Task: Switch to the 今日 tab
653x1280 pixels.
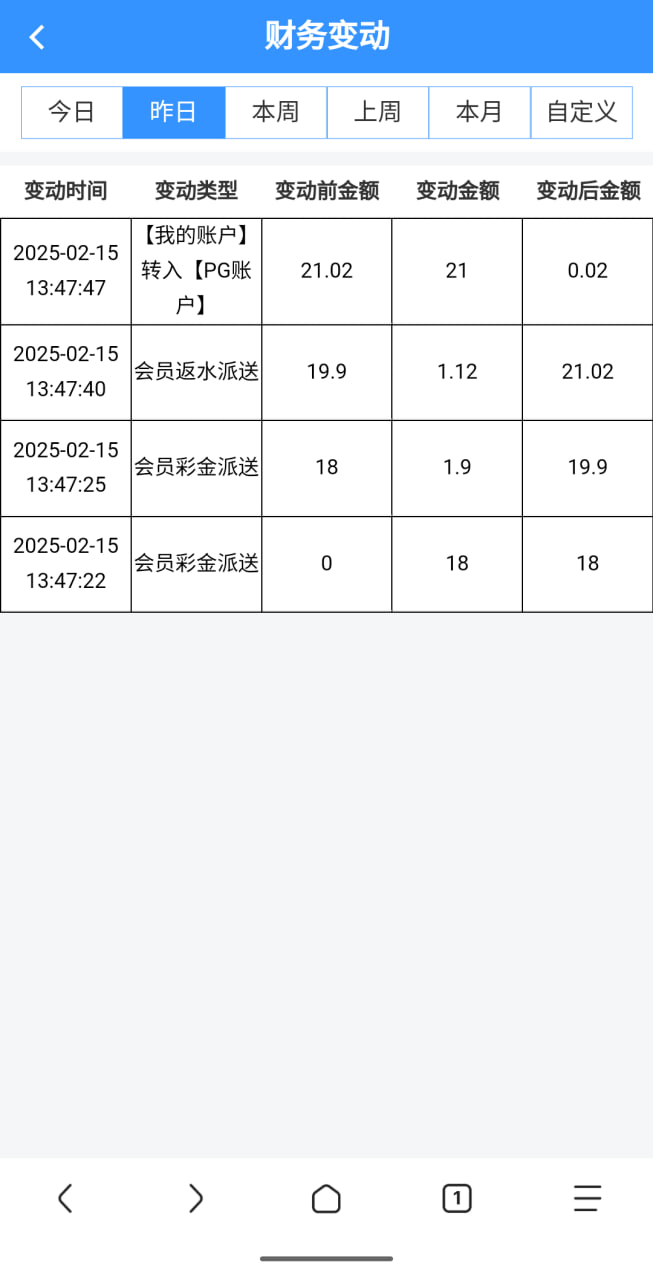Action: (72, 112)
